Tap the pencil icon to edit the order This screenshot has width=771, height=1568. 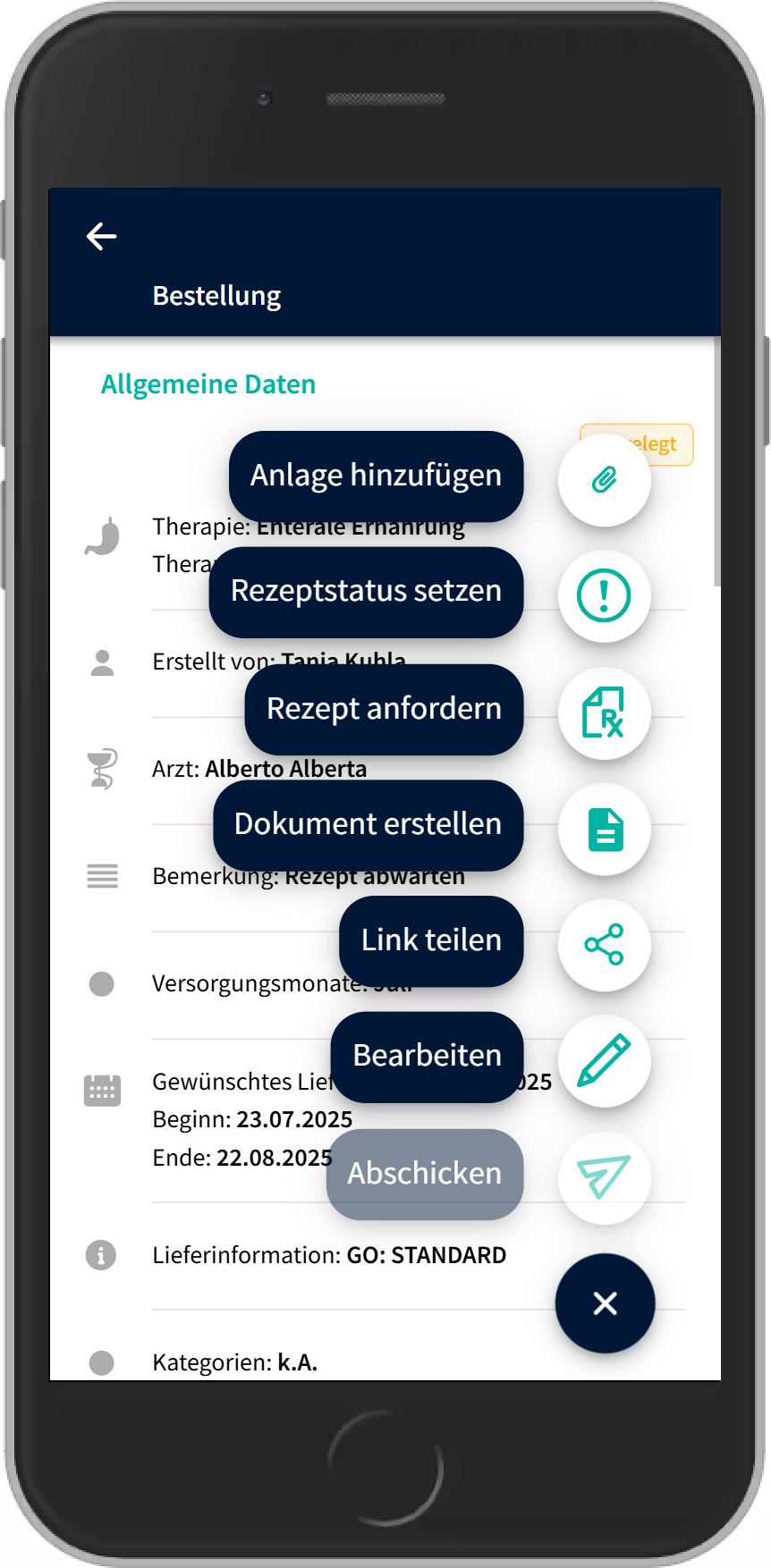click(605, 1061)
